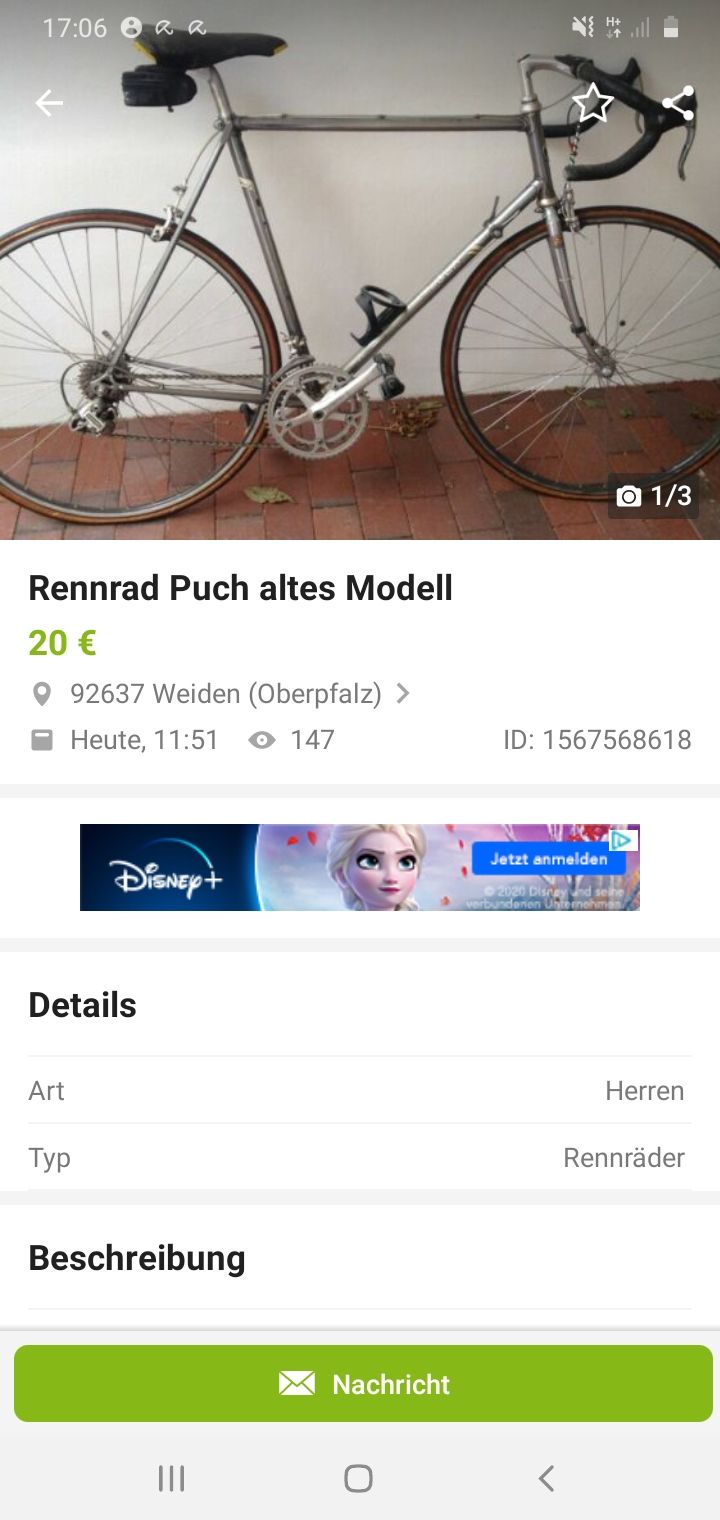Go to the phone's home screen
Screen dimensions: 720x1520
[358, 1478]
